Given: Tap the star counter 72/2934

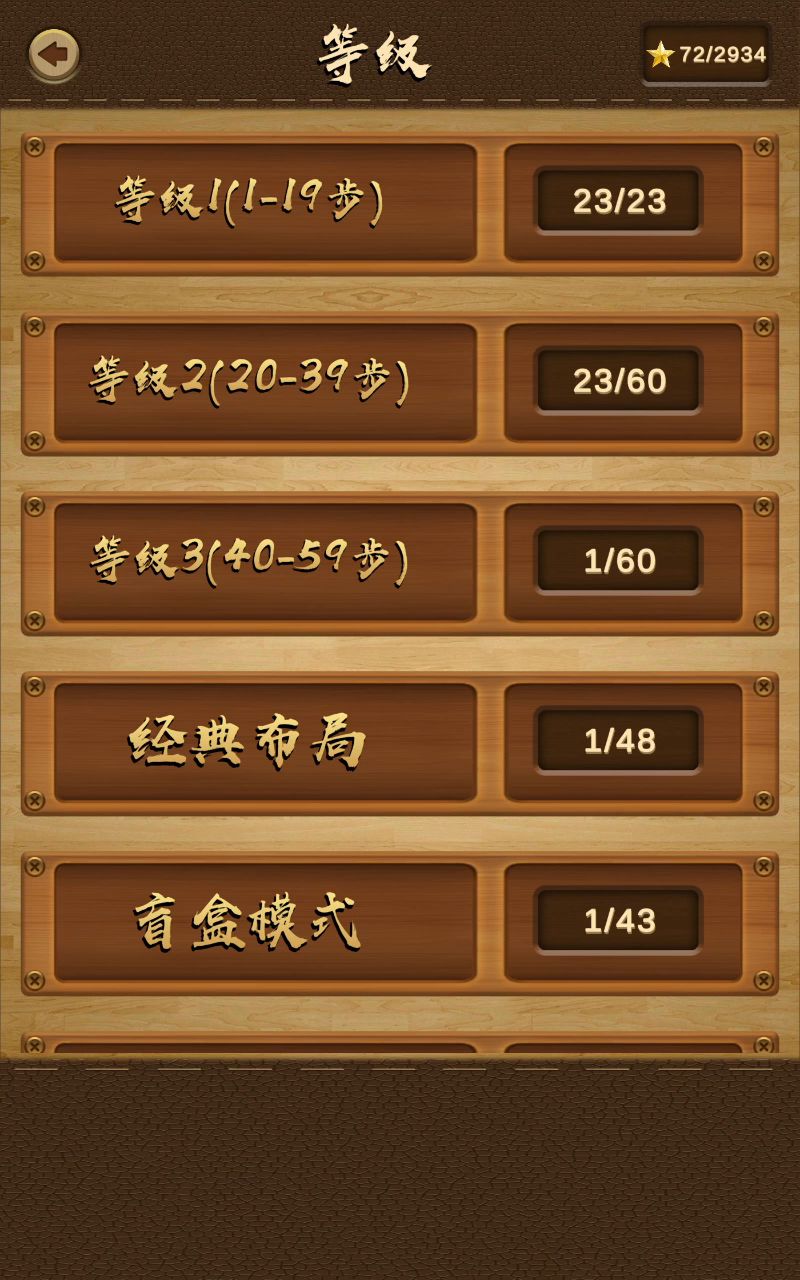Looking at the screenshot, I should [x=706, y=54].
